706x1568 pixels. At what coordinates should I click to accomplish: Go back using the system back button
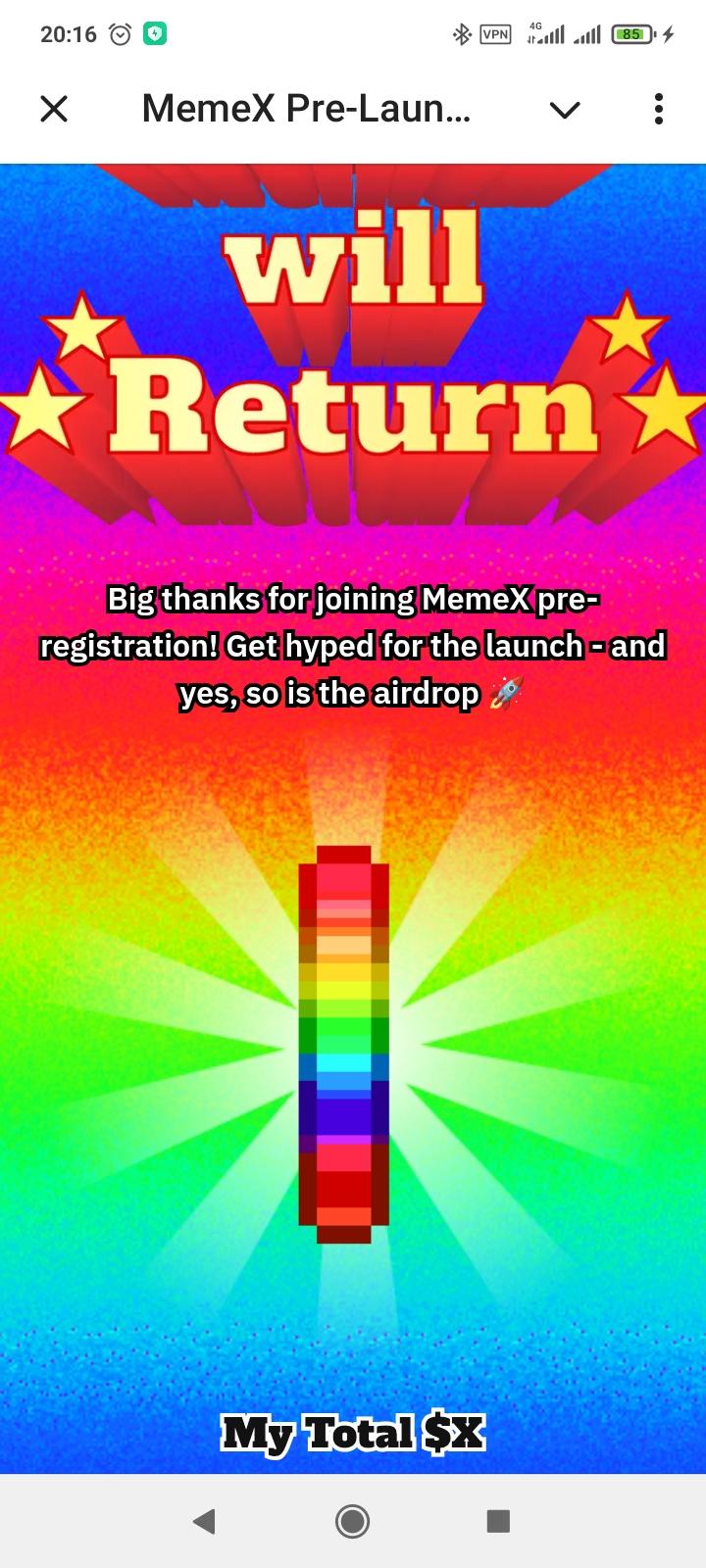[204, 1521]
